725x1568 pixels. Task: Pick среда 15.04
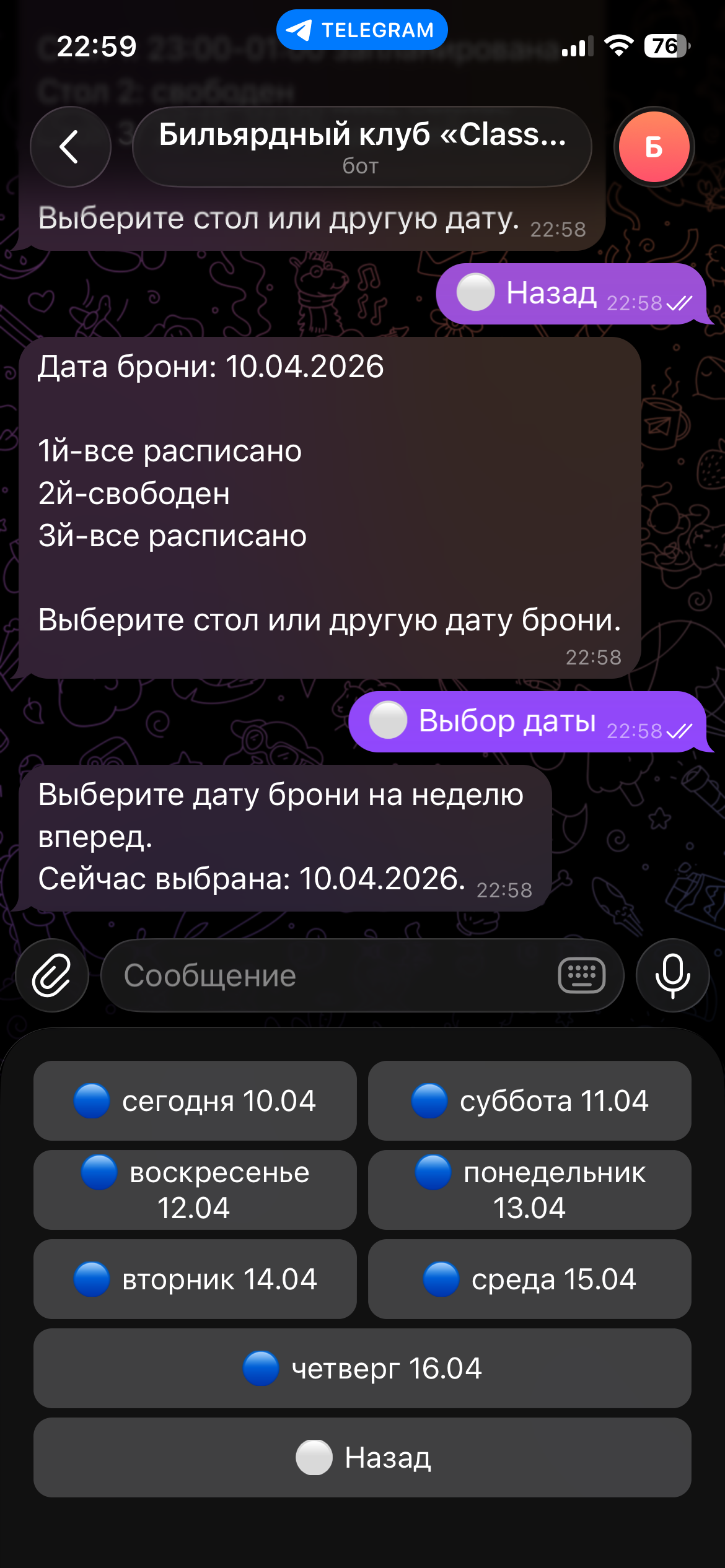pyautogui.click(x=529, y=1279)
